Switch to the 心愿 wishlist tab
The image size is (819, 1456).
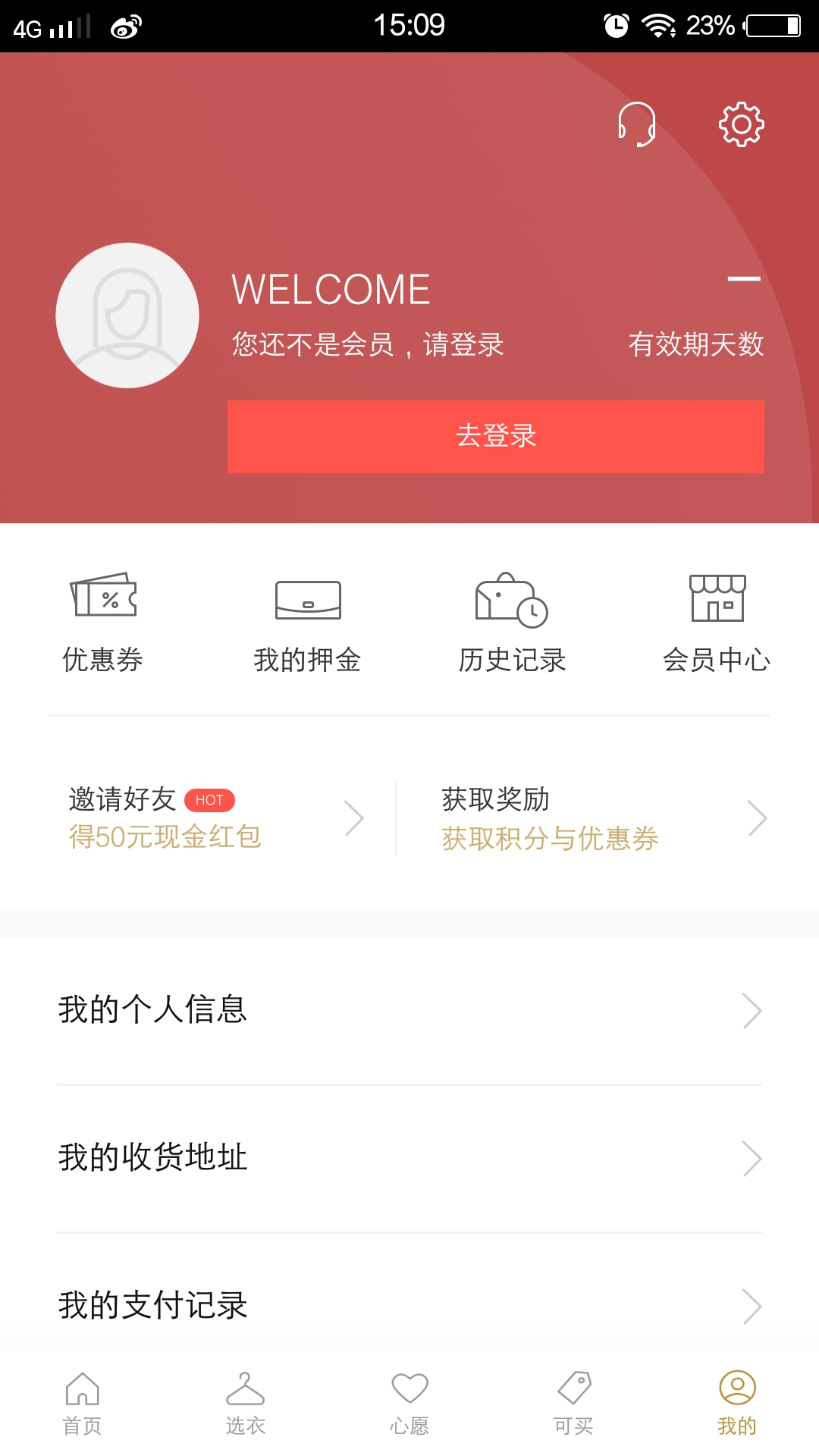tap(409, 1403)
